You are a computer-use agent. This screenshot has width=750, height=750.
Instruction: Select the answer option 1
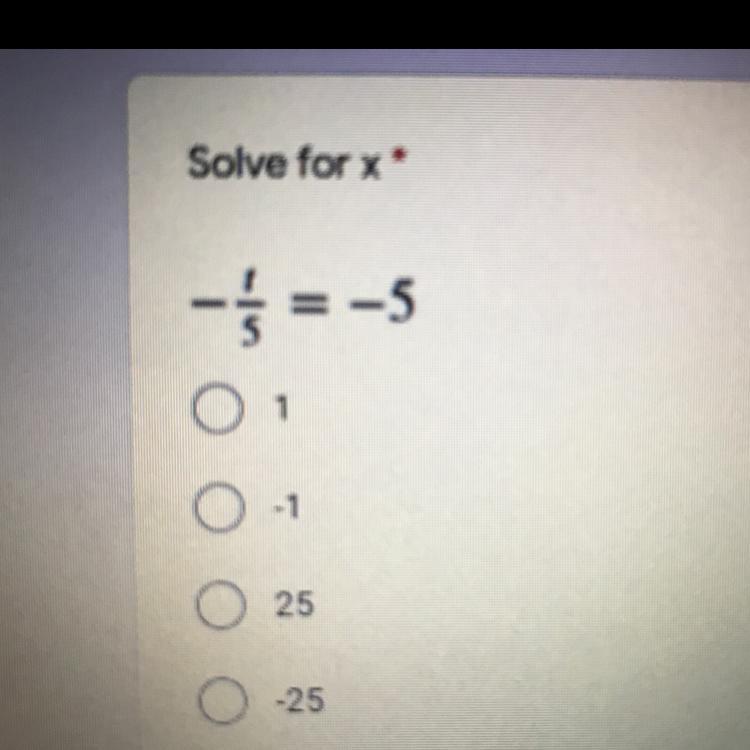[216, 411]
